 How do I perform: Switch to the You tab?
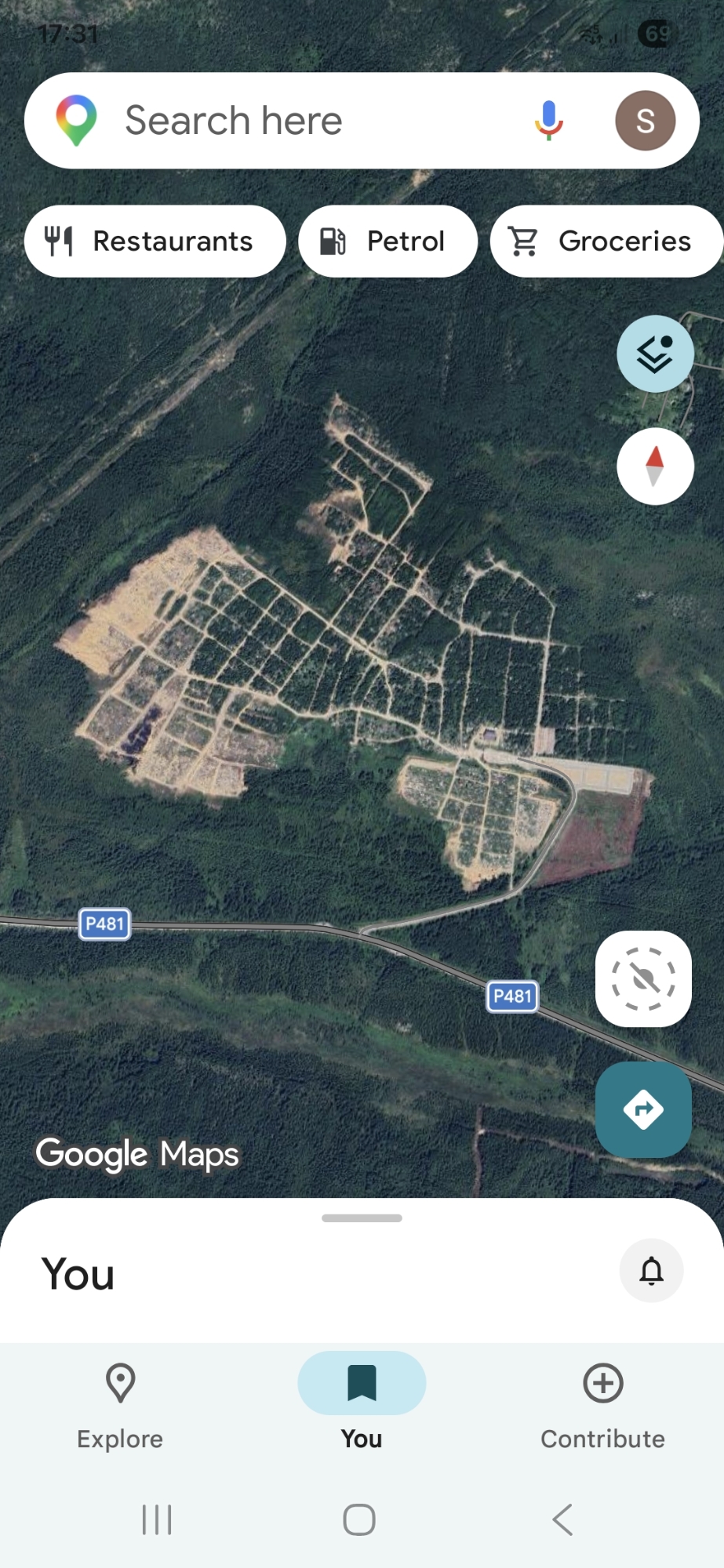[x=362, y=1403]
